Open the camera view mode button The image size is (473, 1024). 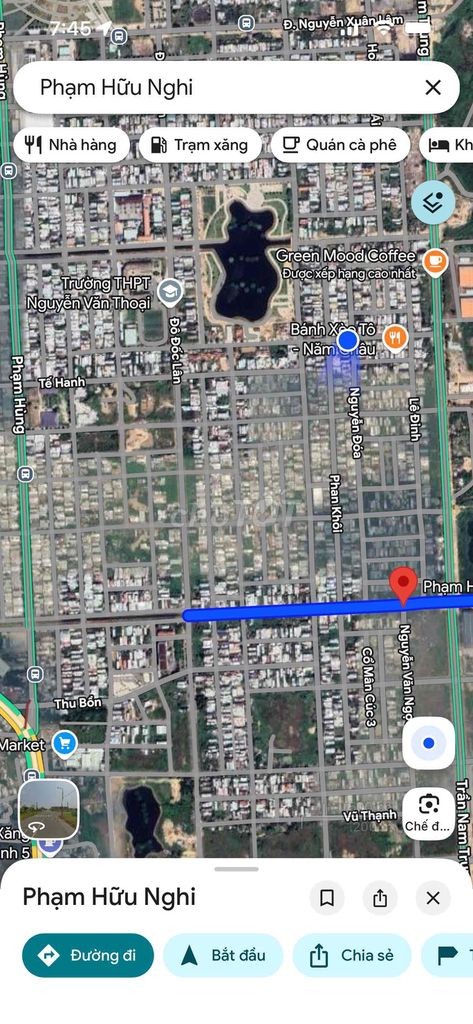point(429,813)
